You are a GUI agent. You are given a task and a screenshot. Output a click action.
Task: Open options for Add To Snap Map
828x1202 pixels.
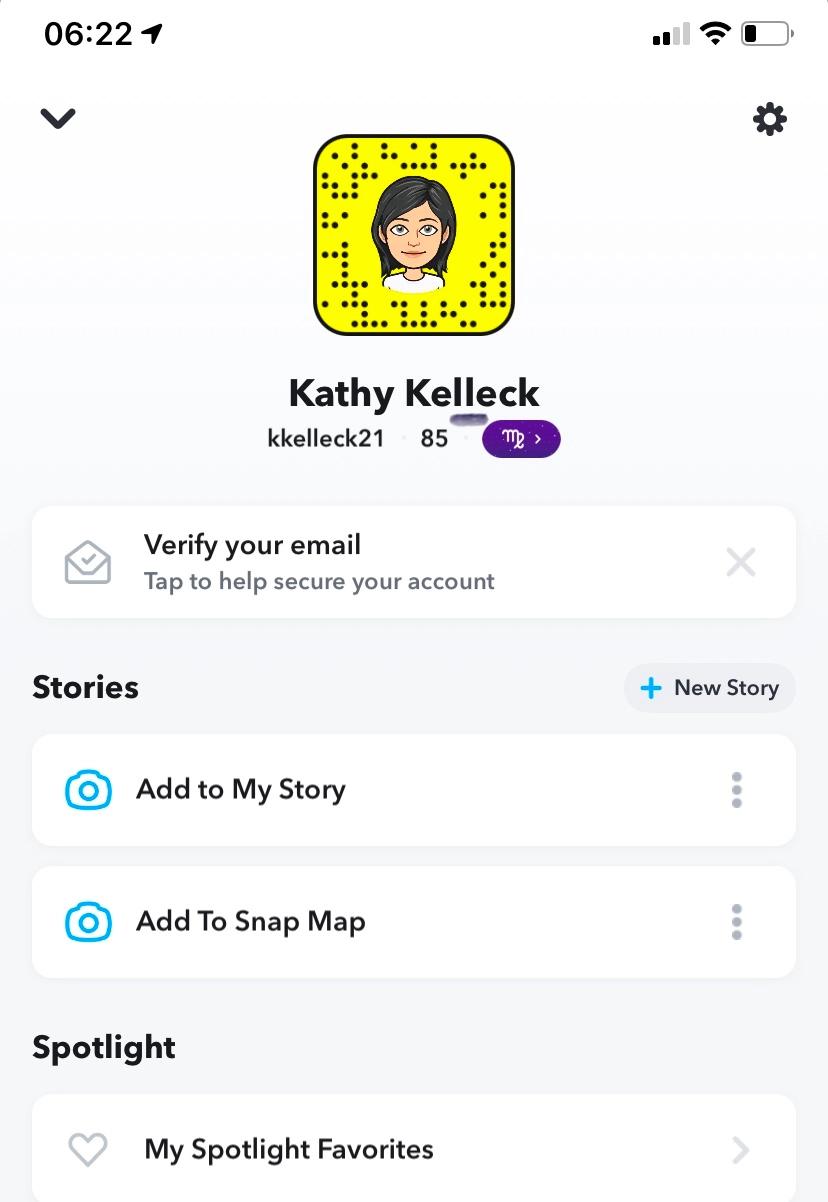[737, 922]
